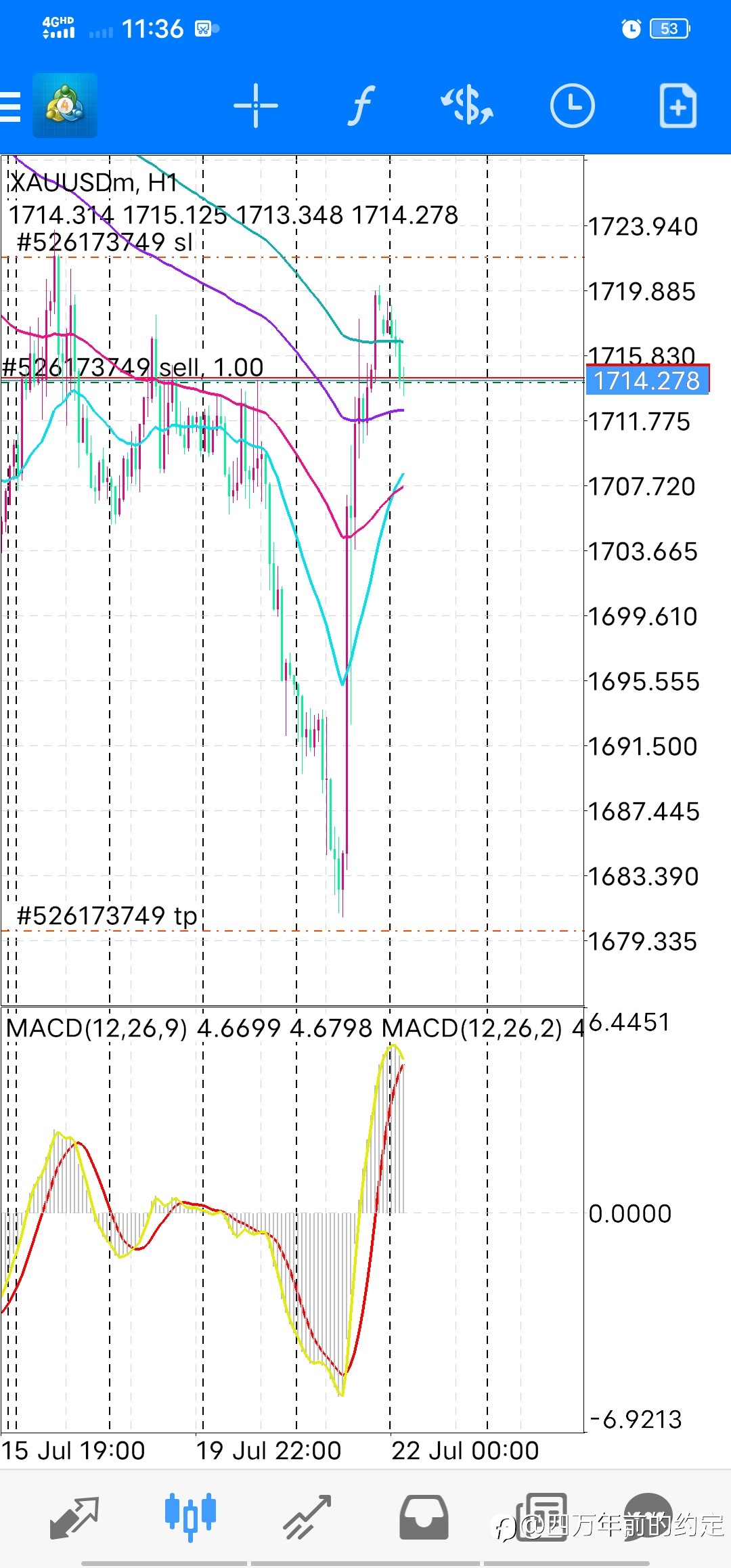Viewport: 731px width, 1568px height.
Task: Change the chart symbol
Action: pyautogui.click(x=467, y=106)
